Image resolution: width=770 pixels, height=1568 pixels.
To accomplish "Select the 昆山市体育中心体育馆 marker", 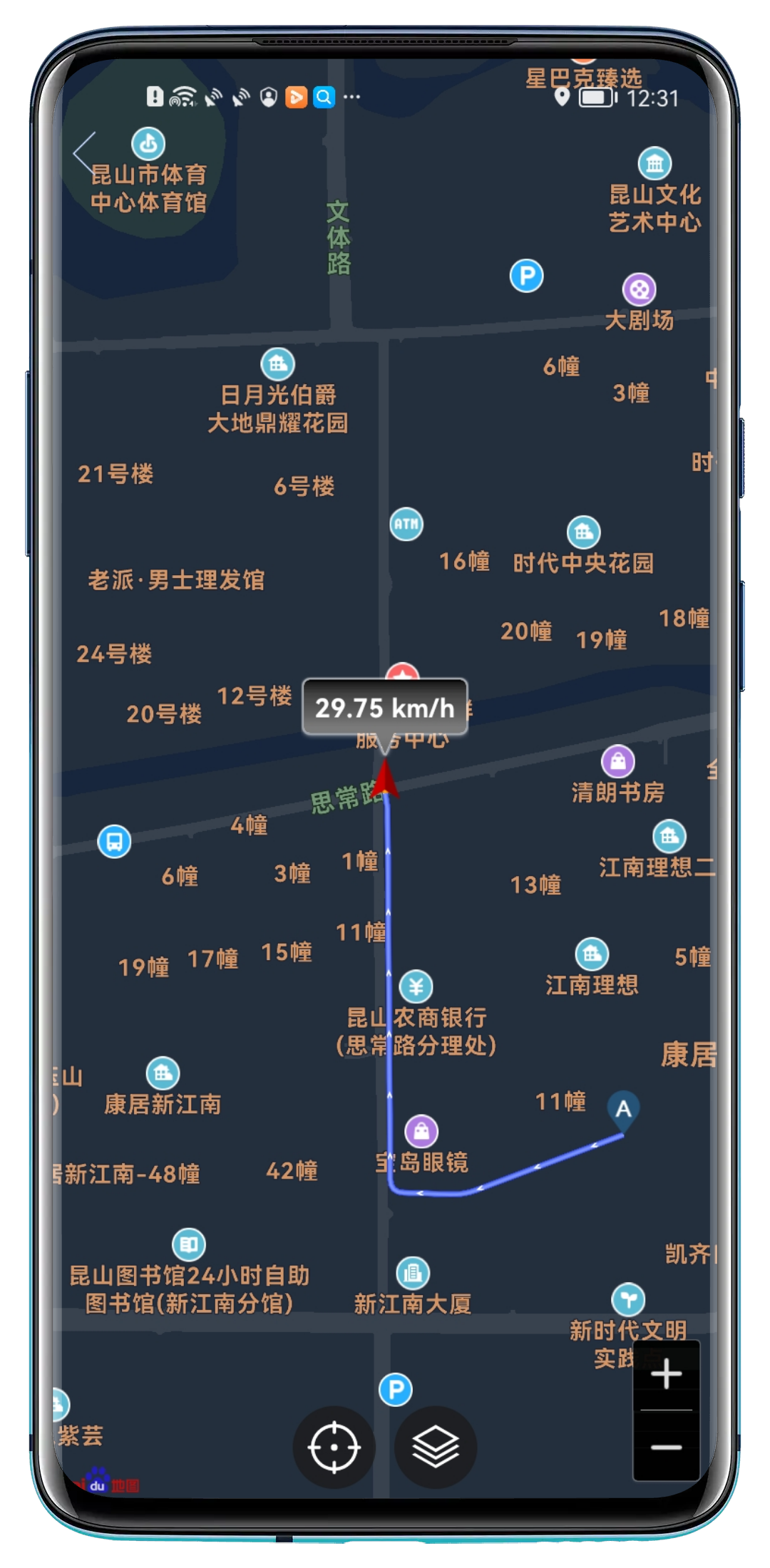I will [148, 145].
